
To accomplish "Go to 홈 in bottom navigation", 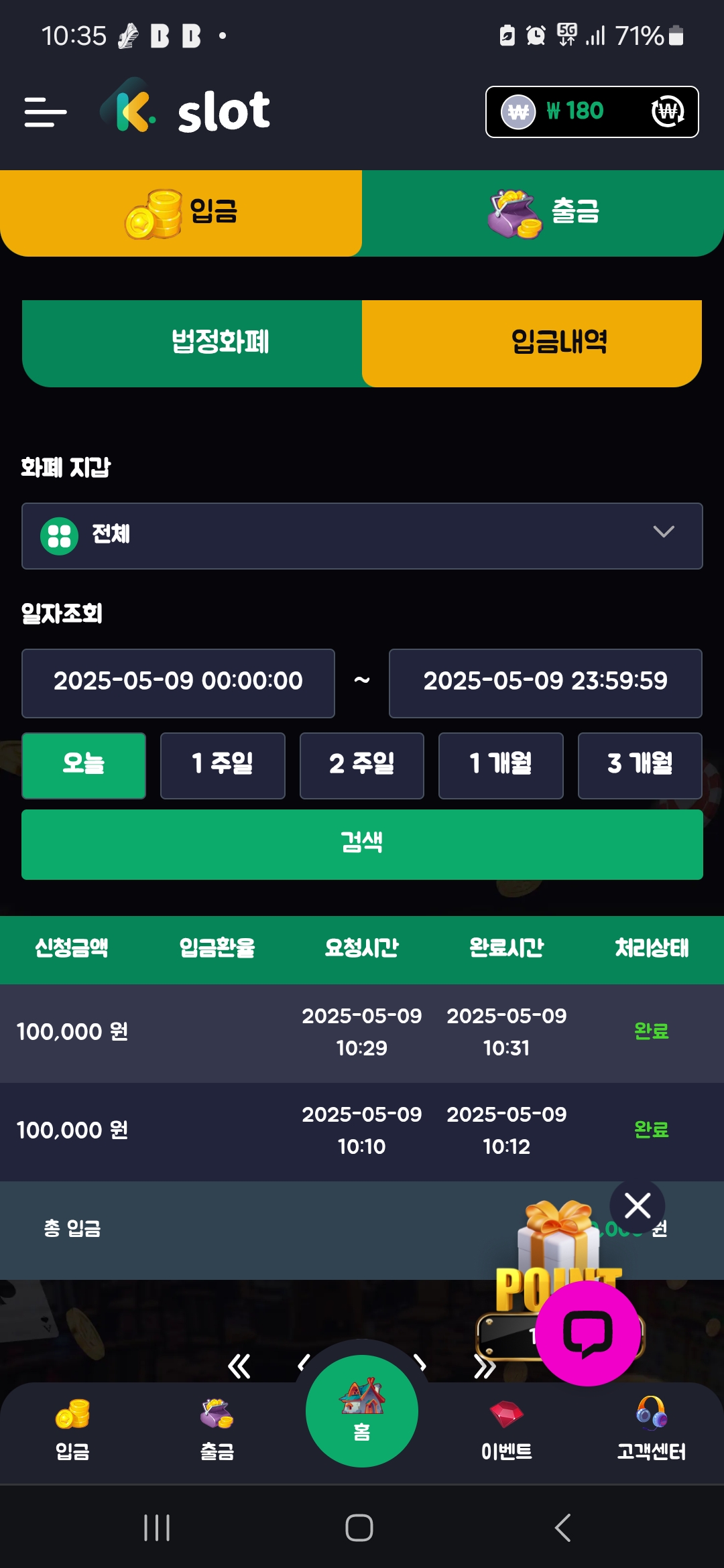I will click(x=362, y=1411).
